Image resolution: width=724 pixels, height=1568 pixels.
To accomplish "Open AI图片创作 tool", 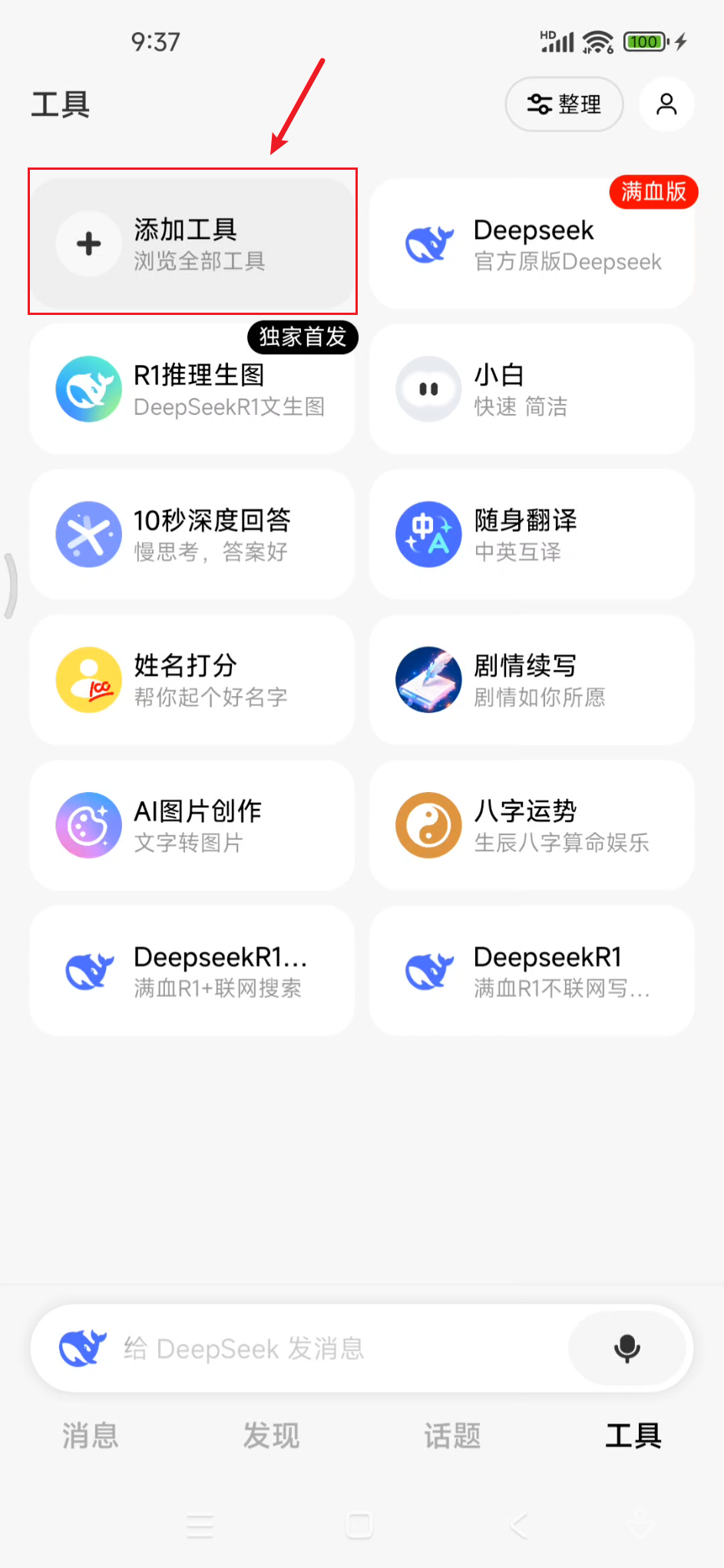I will pyautogui.click(x=193, y=825).
